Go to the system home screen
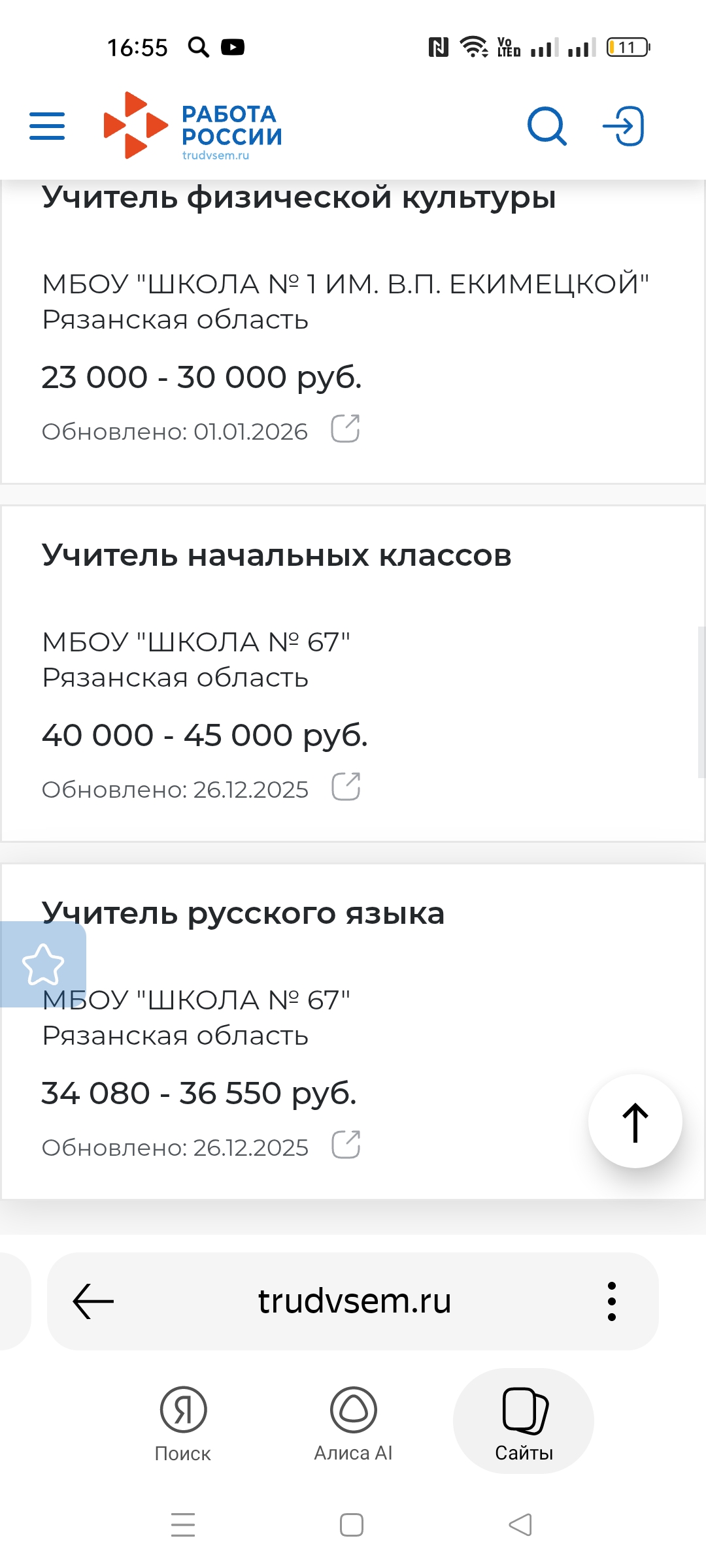Viewport: 706px width, 1568px height. (352, 1526)
